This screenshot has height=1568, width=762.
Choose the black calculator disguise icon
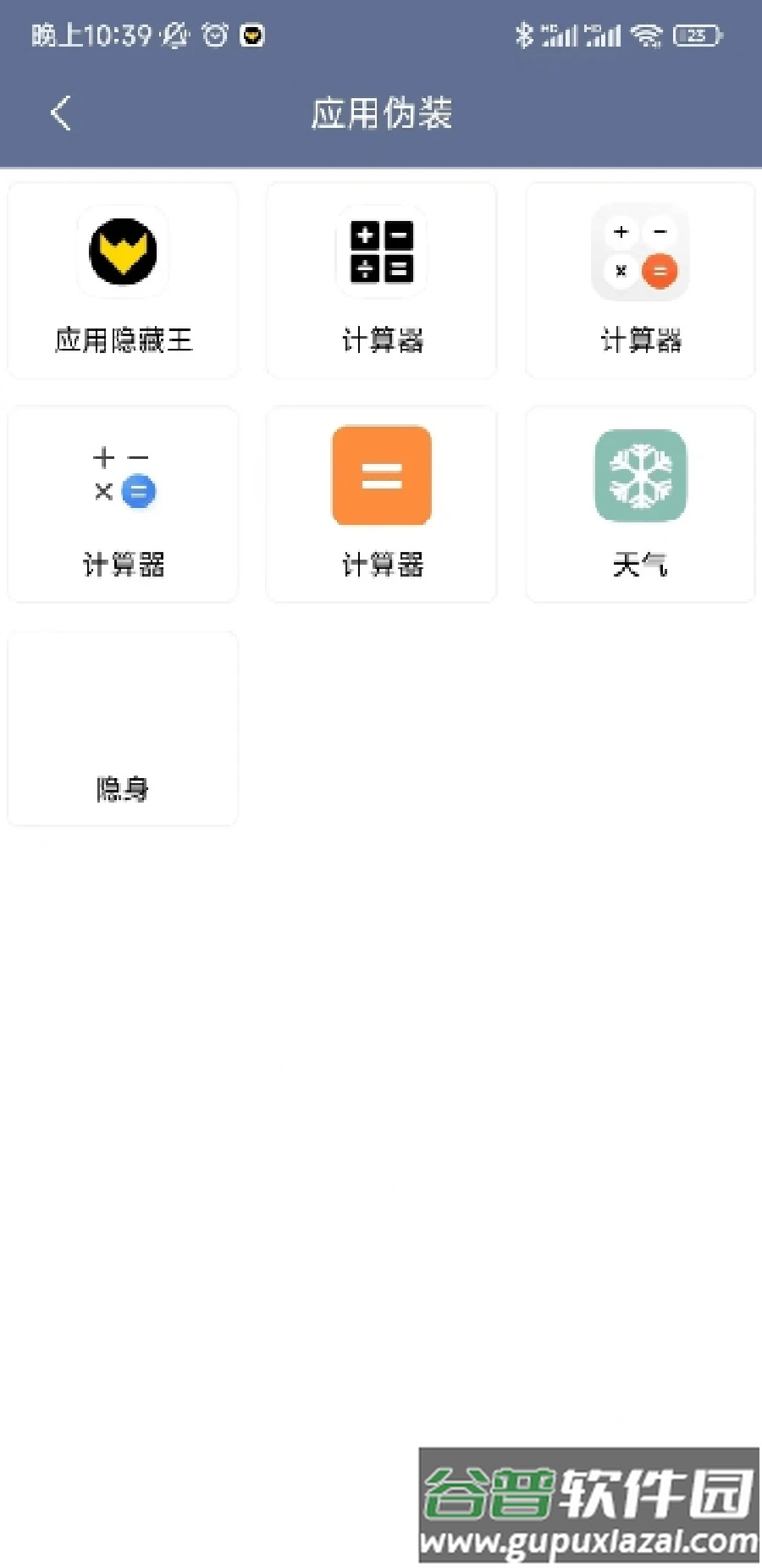pyautogui.click(x=380, y=251)
